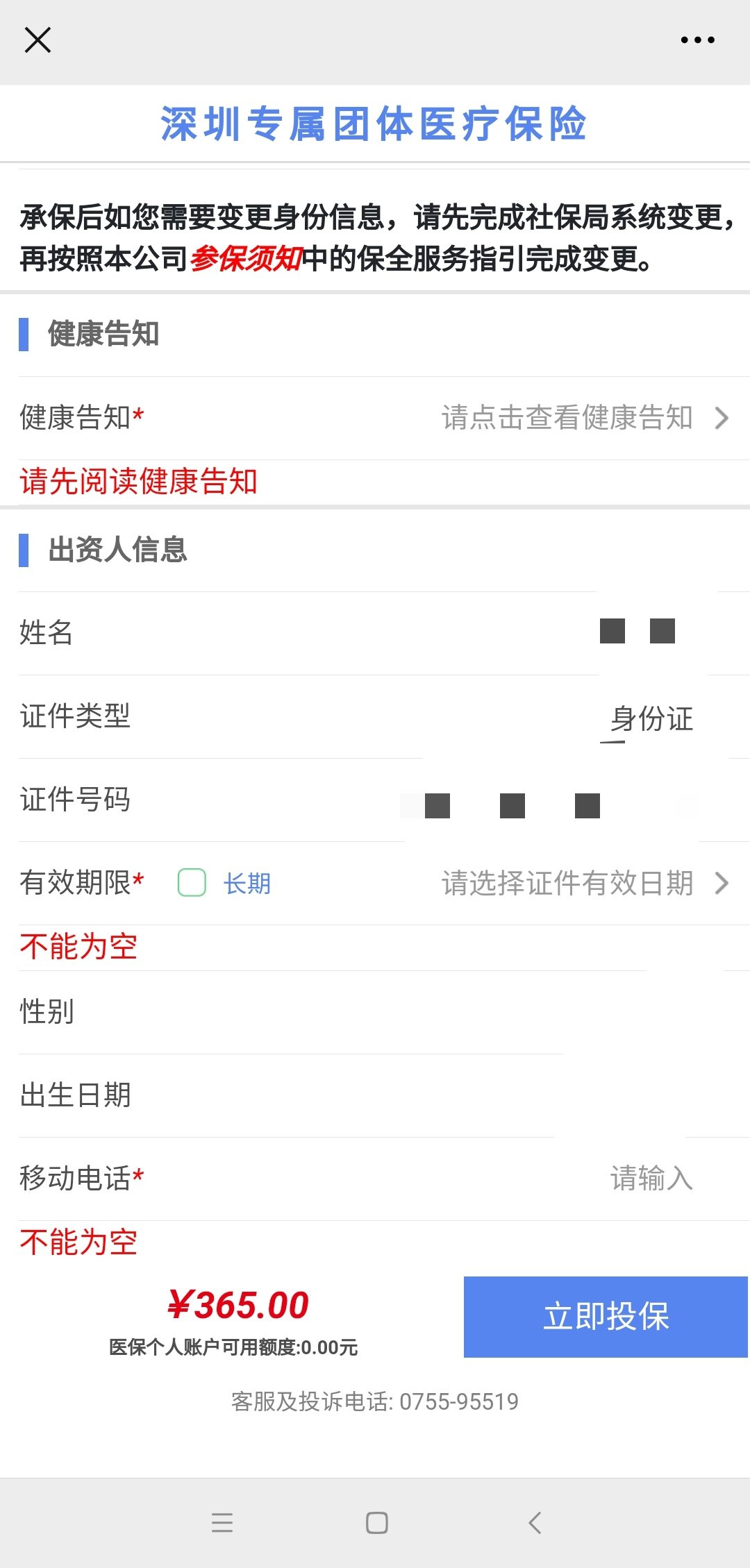Check the 长期 validity checkbox
This screenshot has width=750, height=1568.
[x=192, y=883]
